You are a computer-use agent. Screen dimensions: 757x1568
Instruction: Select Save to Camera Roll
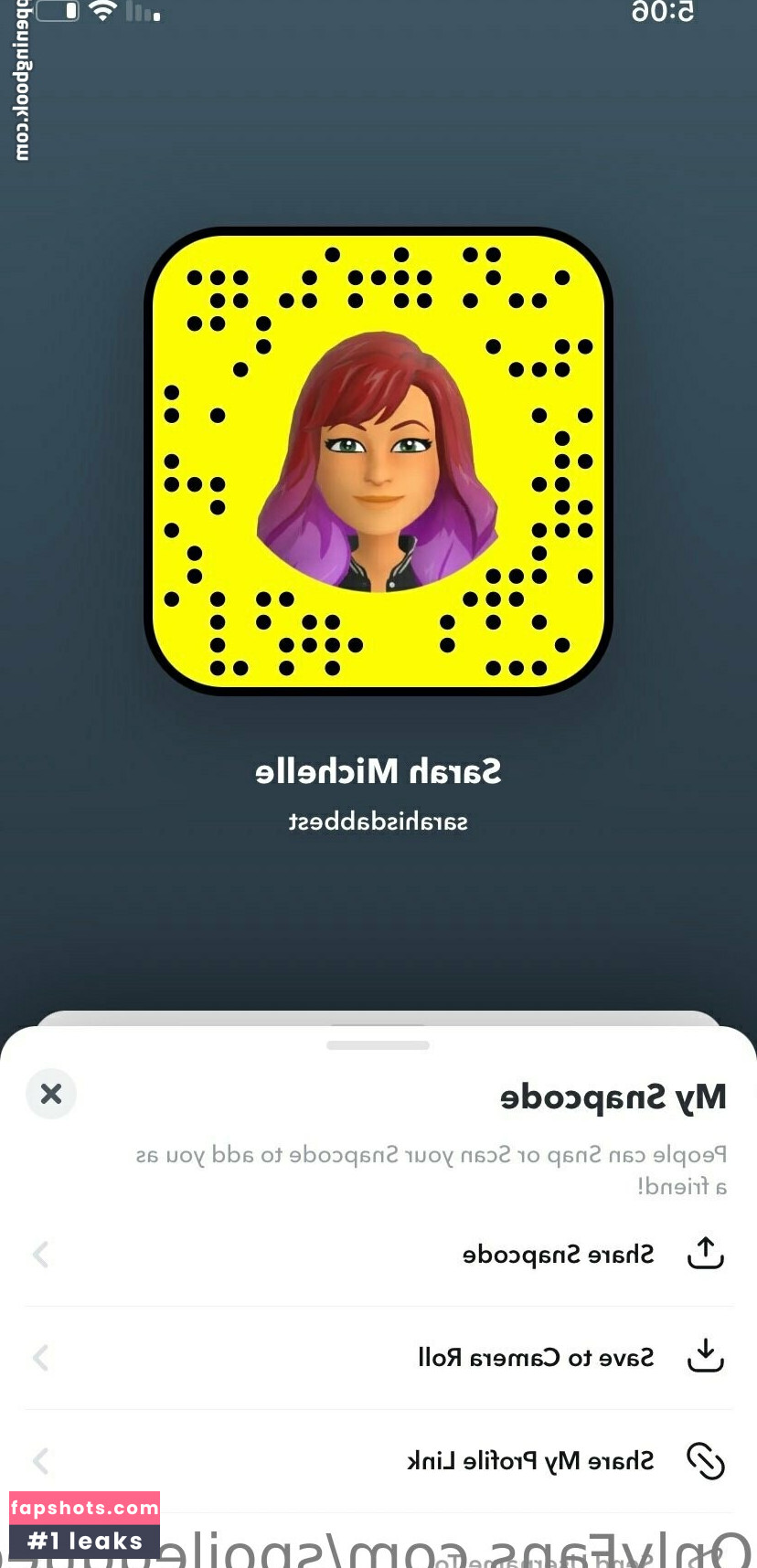(536, 1358)
